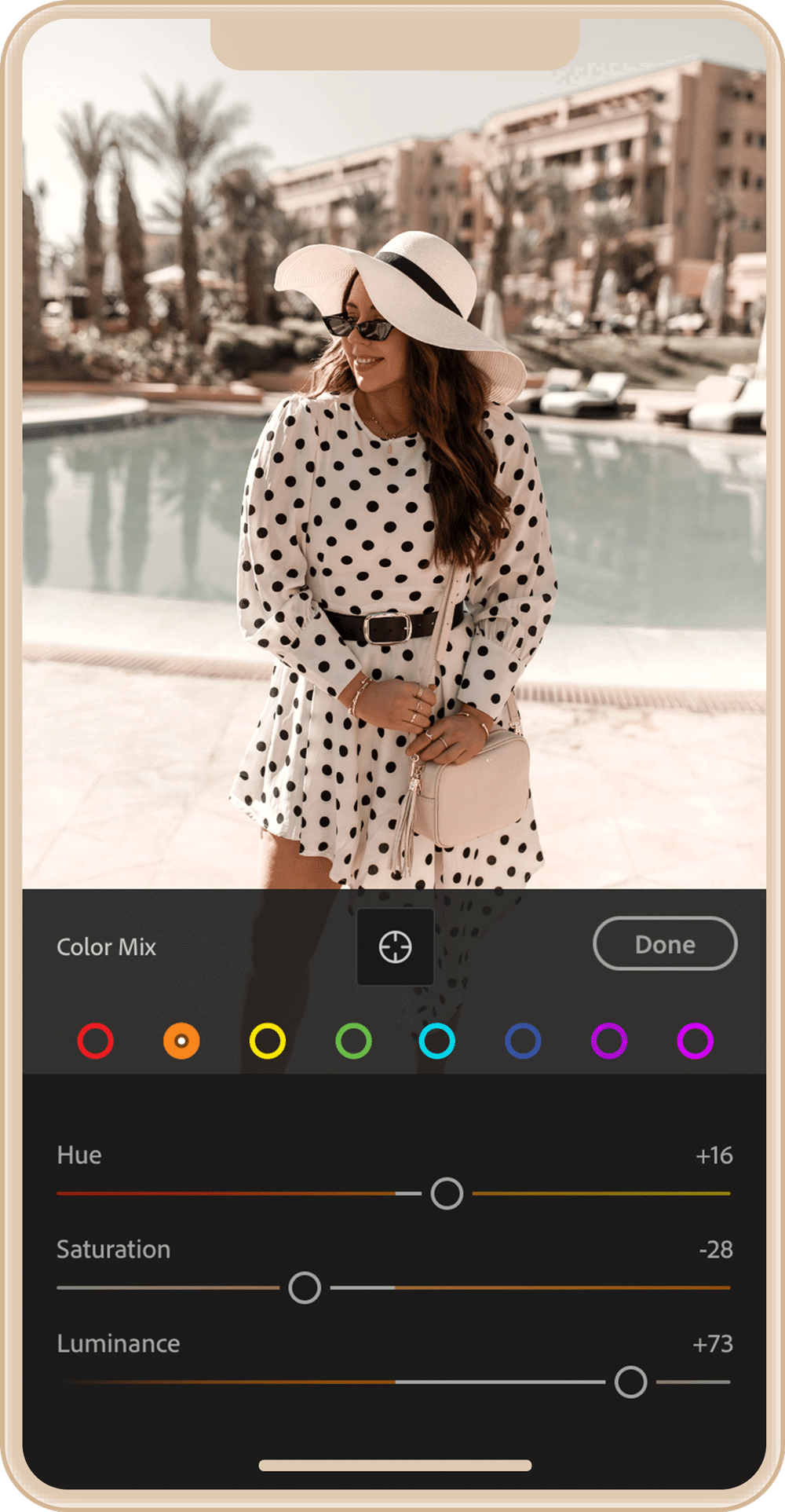Tap the Done button in Color Mix
785x1512 pixels.
665,943
